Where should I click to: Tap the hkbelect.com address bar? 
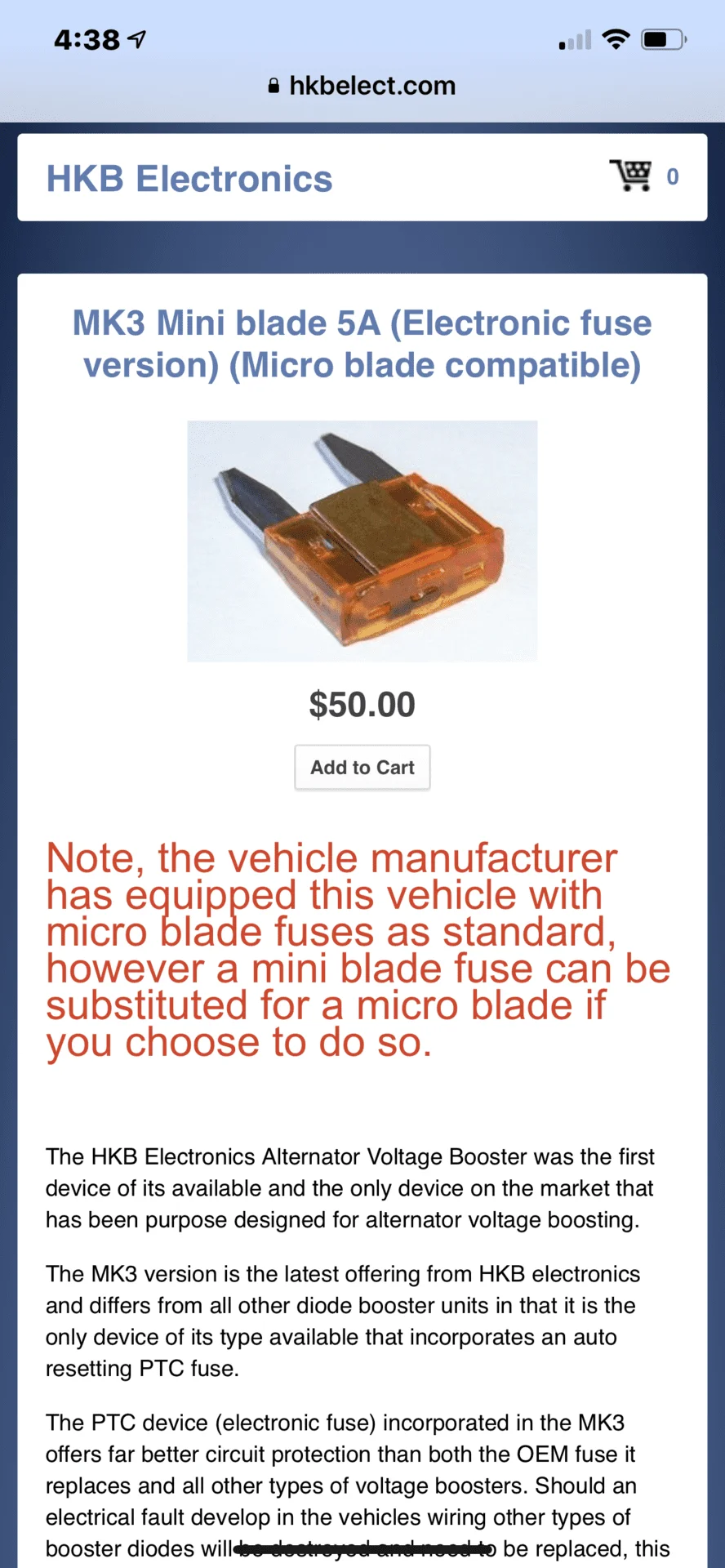[362, 86]
